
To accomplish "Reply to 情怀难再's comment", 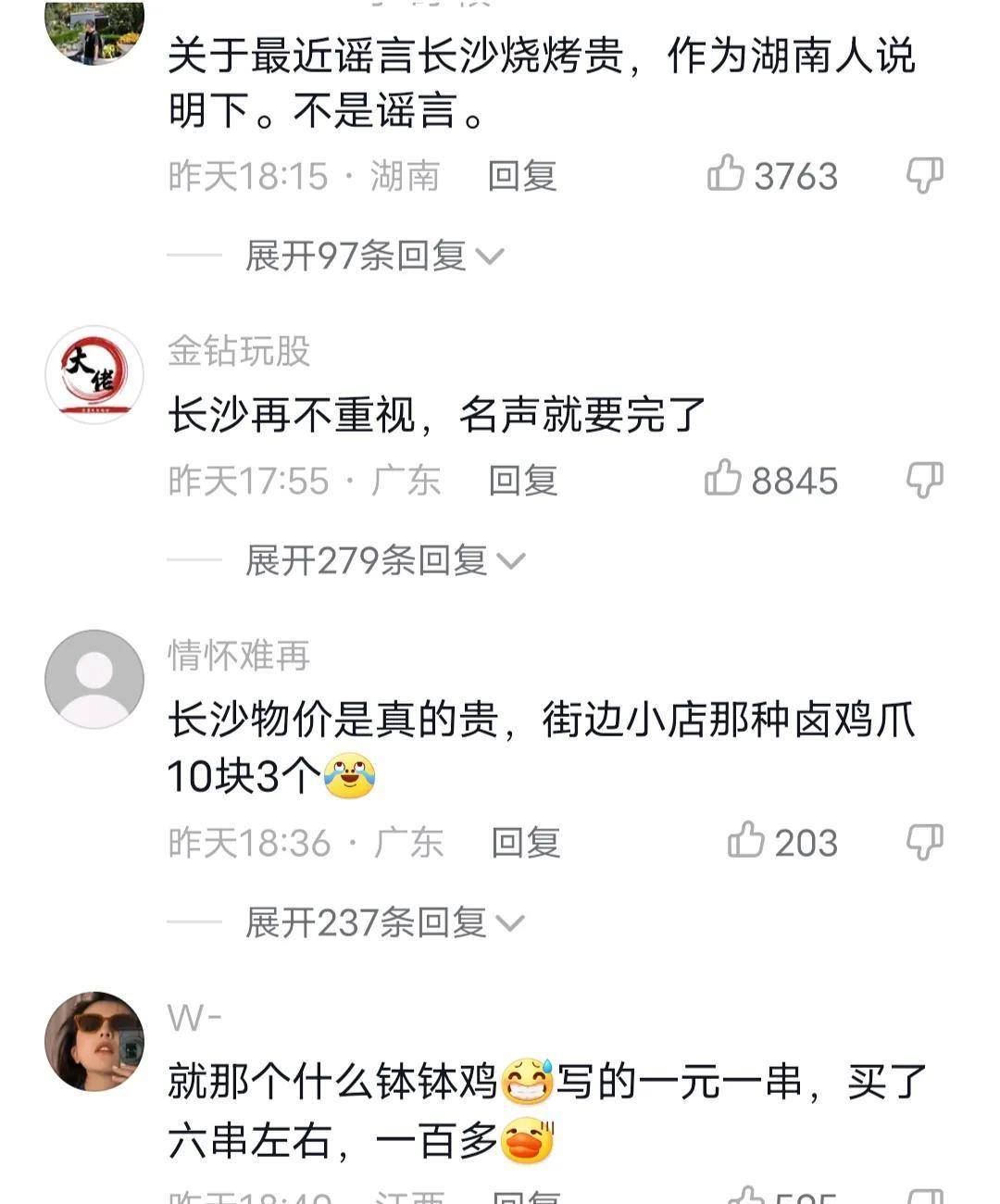I will [x=525, y=843].
